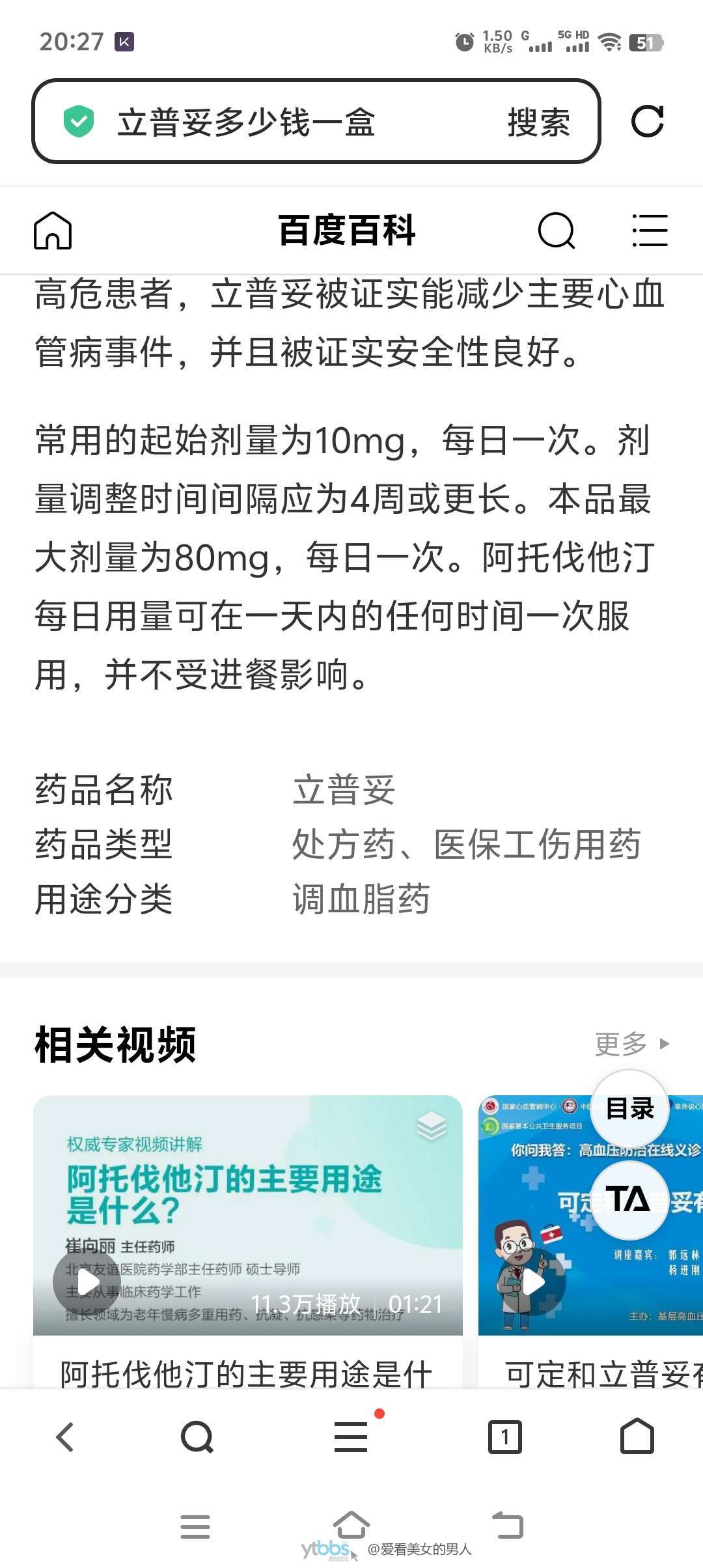Tap the system home button

(x=351, y=1525)
